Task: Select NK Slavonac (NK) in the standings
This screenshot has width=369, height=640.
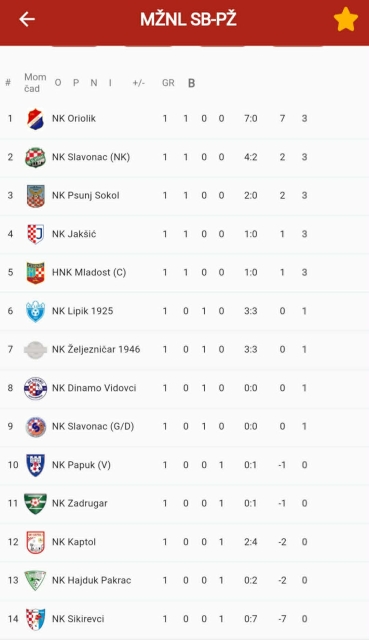Action: pyautogui.click(x=184, y=158)
